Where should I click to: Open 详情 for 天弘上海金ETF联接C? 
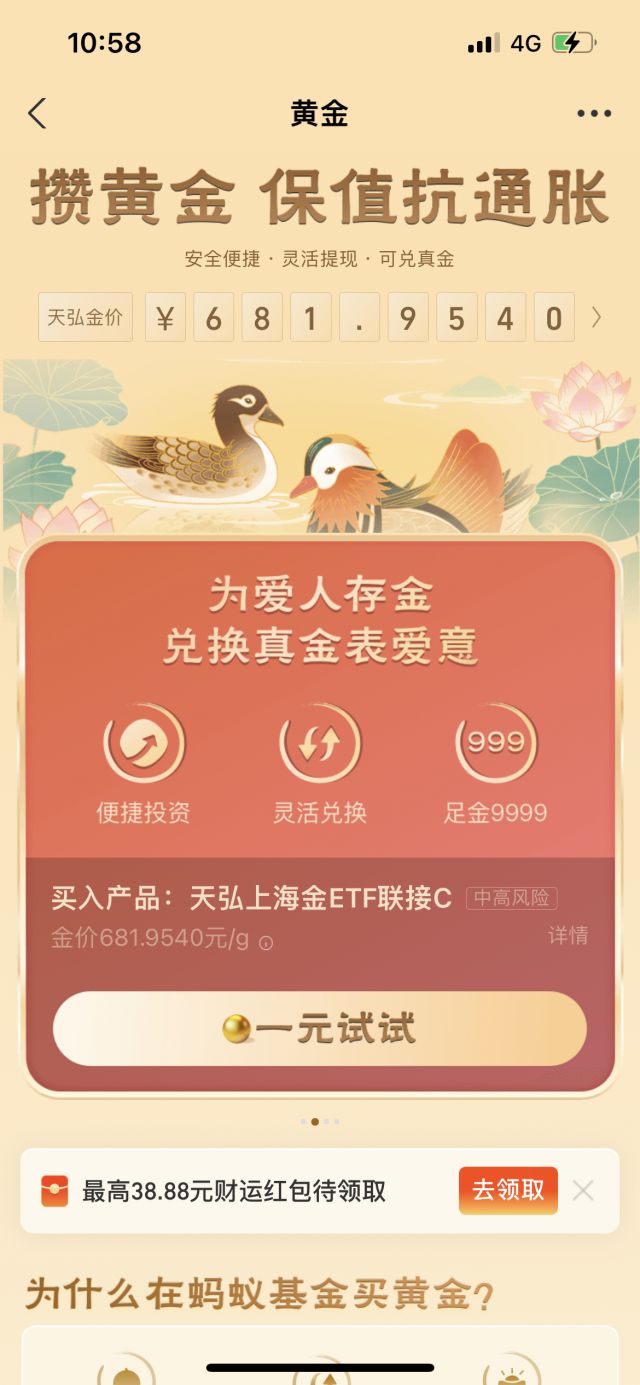(x=567, y=936)
